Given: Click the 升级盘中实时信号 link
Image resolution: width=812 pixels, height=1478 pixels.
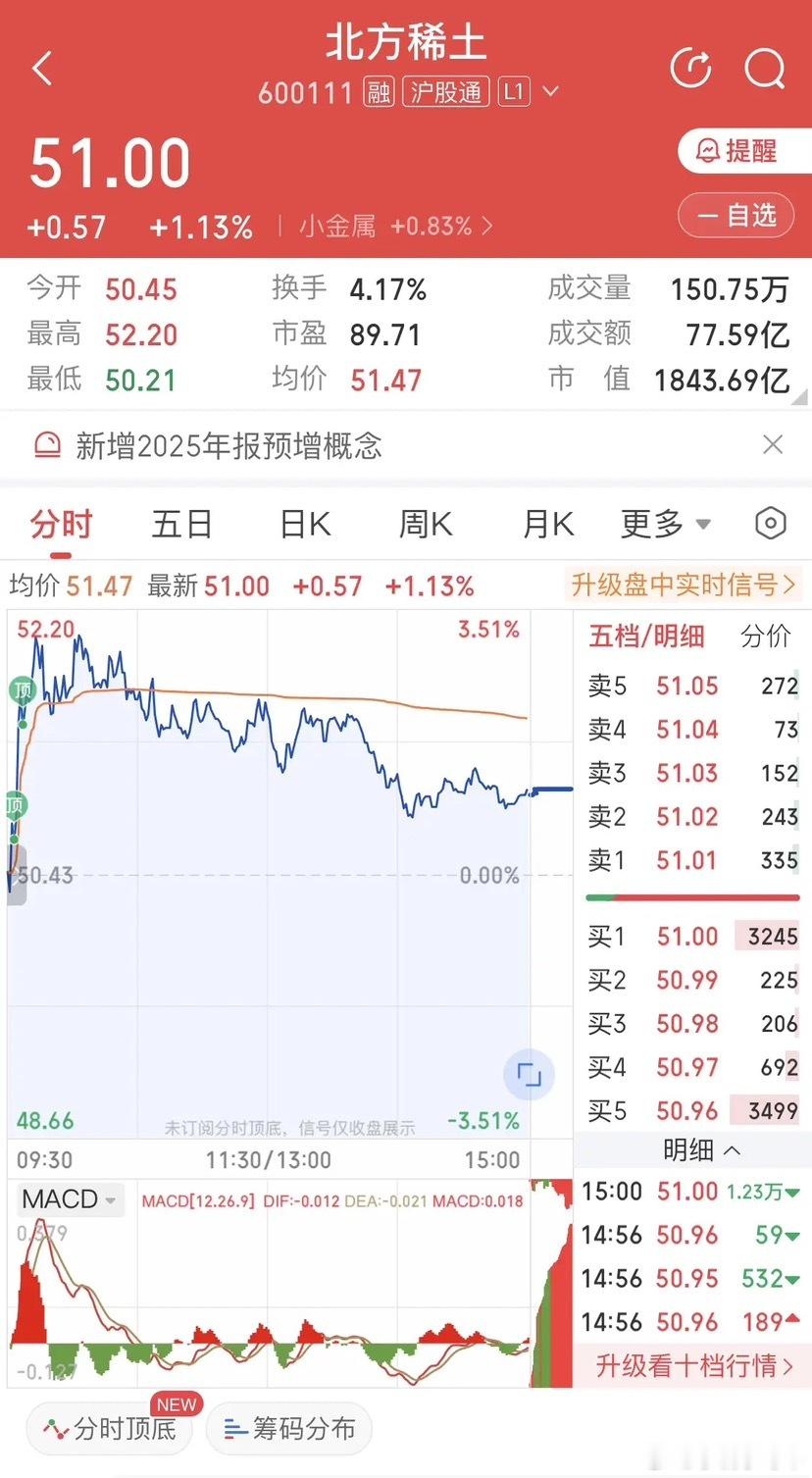Looking at the screenshot, I should [685, 585].
